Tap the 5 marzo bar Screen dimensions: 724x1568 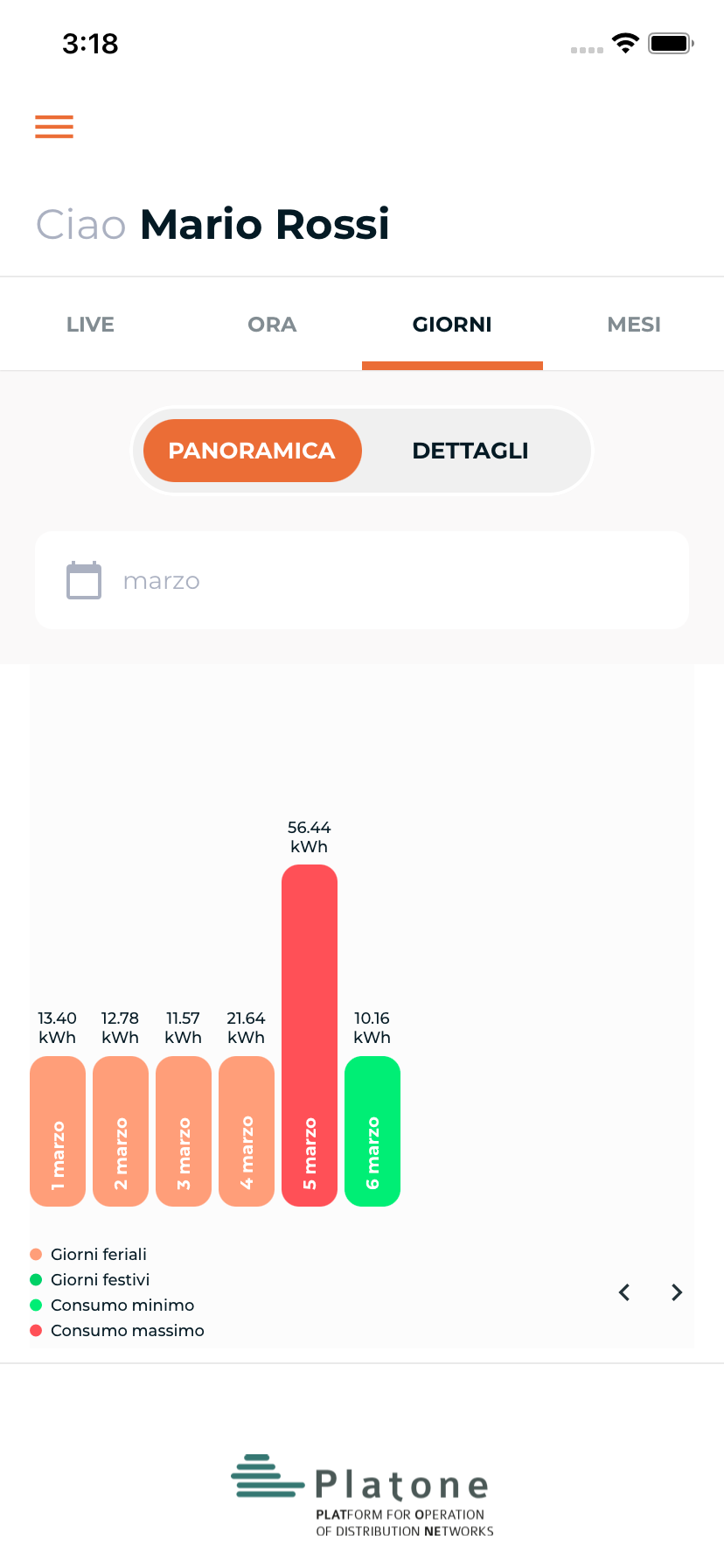310,1035
